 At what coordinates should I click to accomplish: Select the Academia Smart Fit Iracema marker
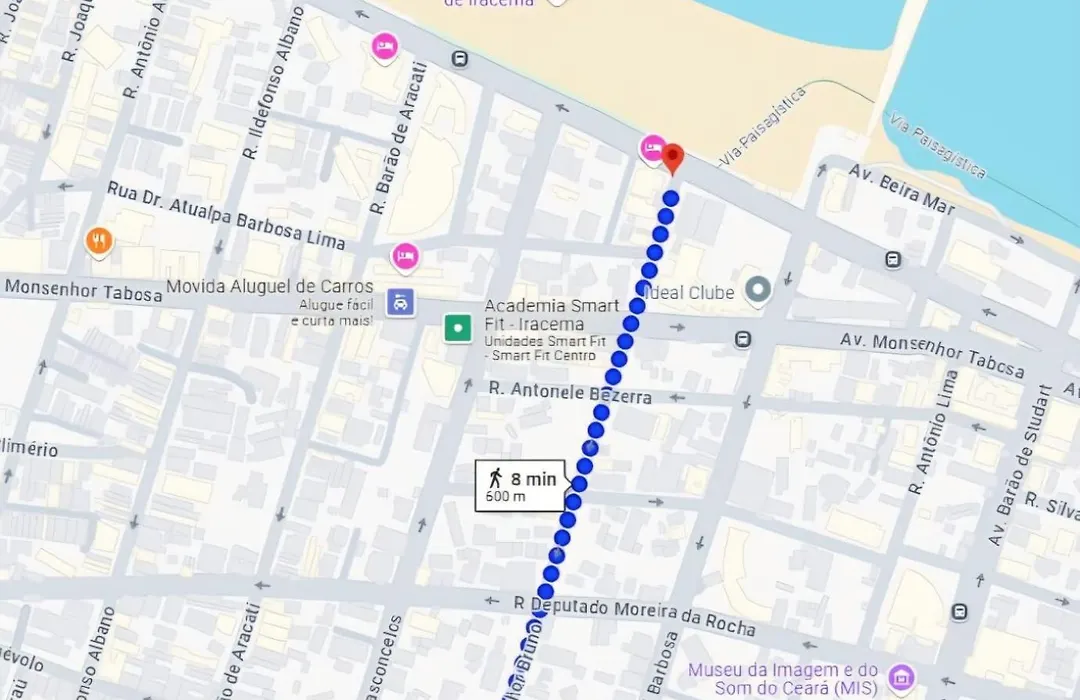pos(458,327)
